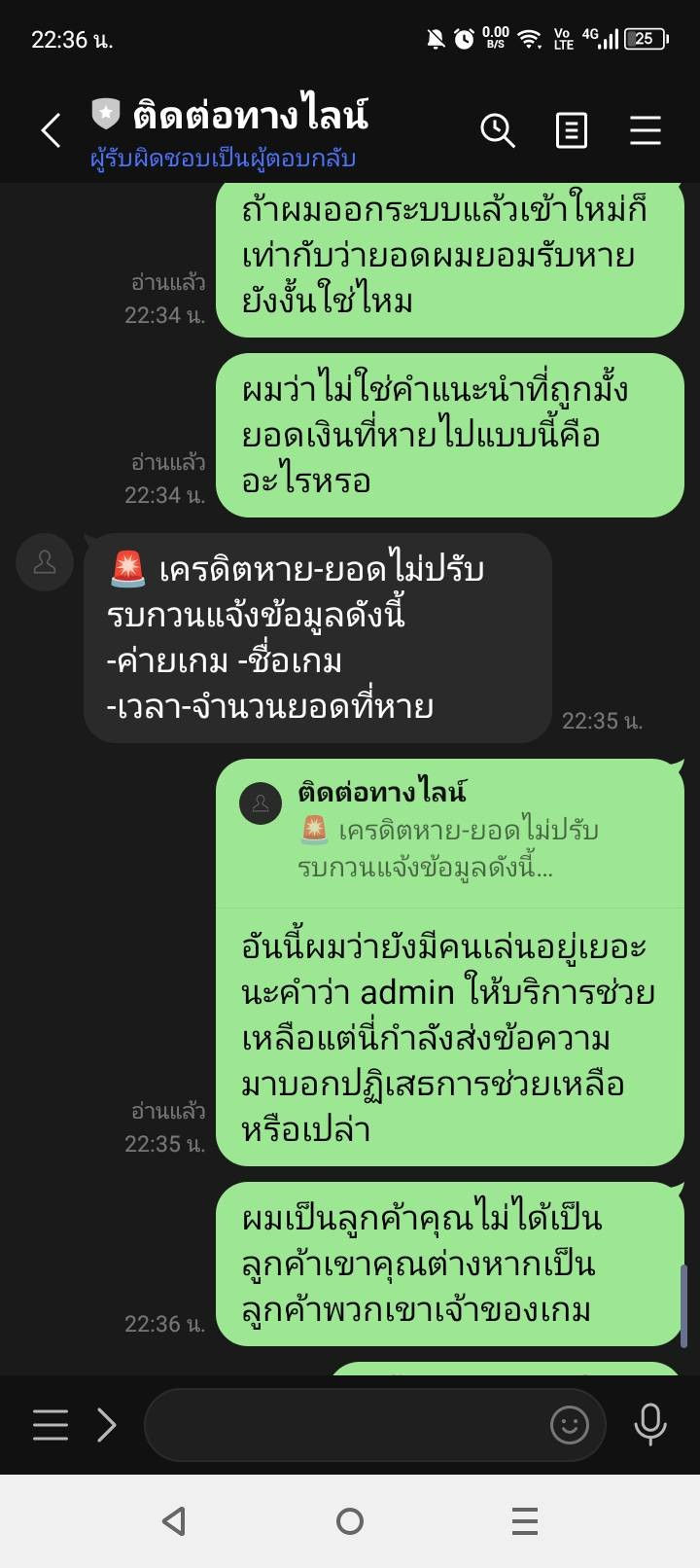700x1568 pixels.
Task: Open the chat search icon
Action: tap(497, 130)
